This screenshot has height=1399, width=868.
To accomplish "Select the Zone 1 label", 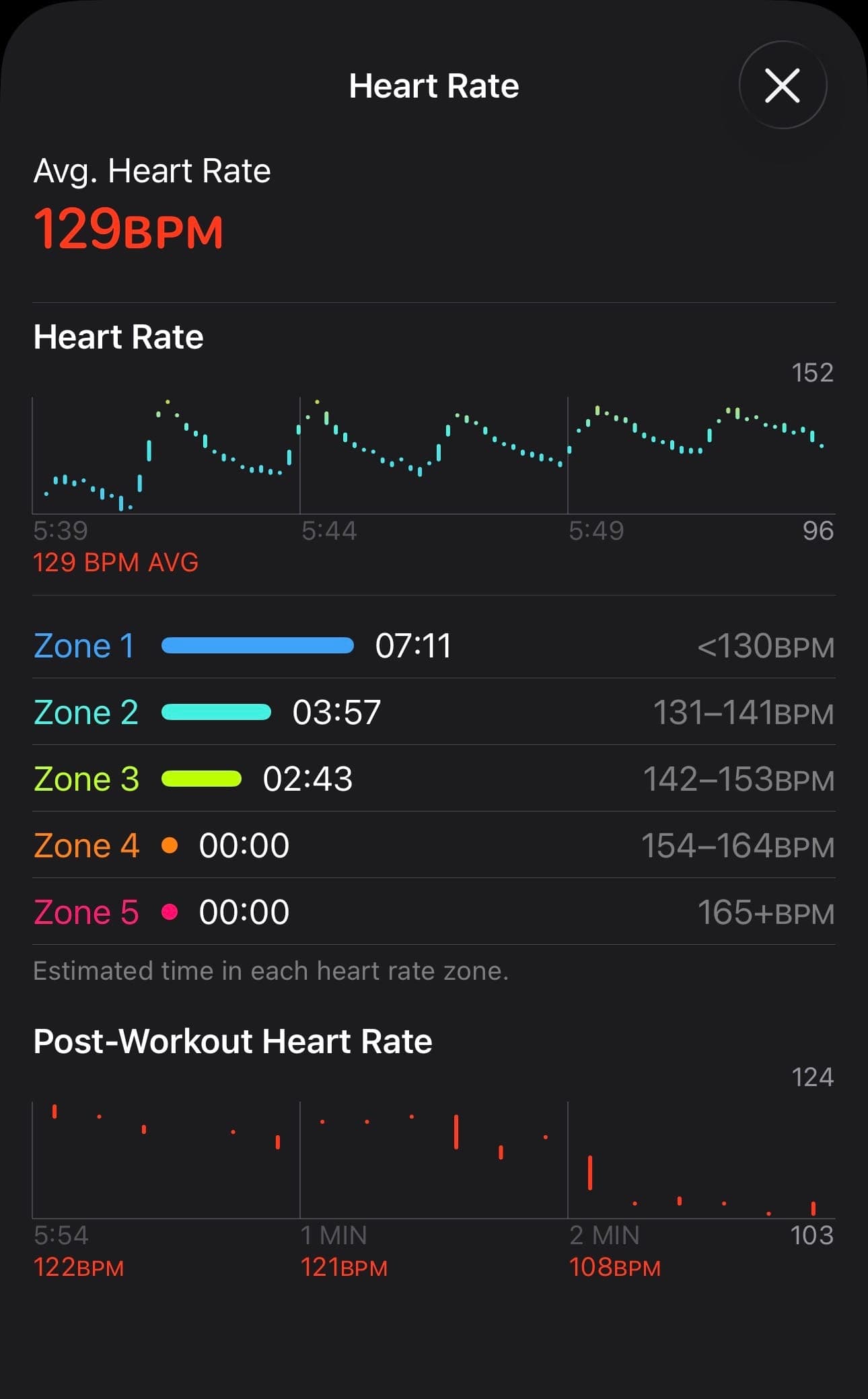I will pyautogui.click(x=83, y=645).
